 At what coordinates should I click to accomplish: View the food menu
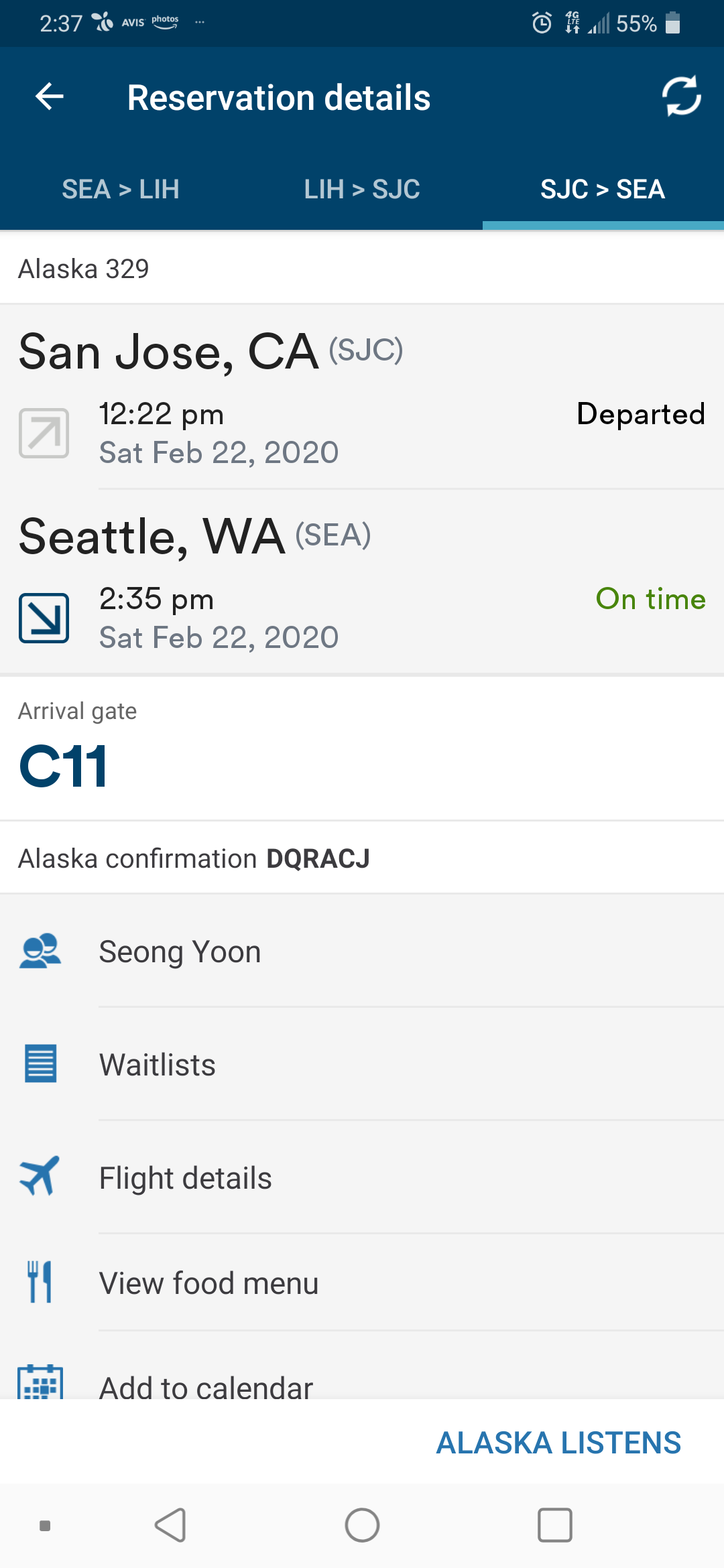tap(208, 1283)
